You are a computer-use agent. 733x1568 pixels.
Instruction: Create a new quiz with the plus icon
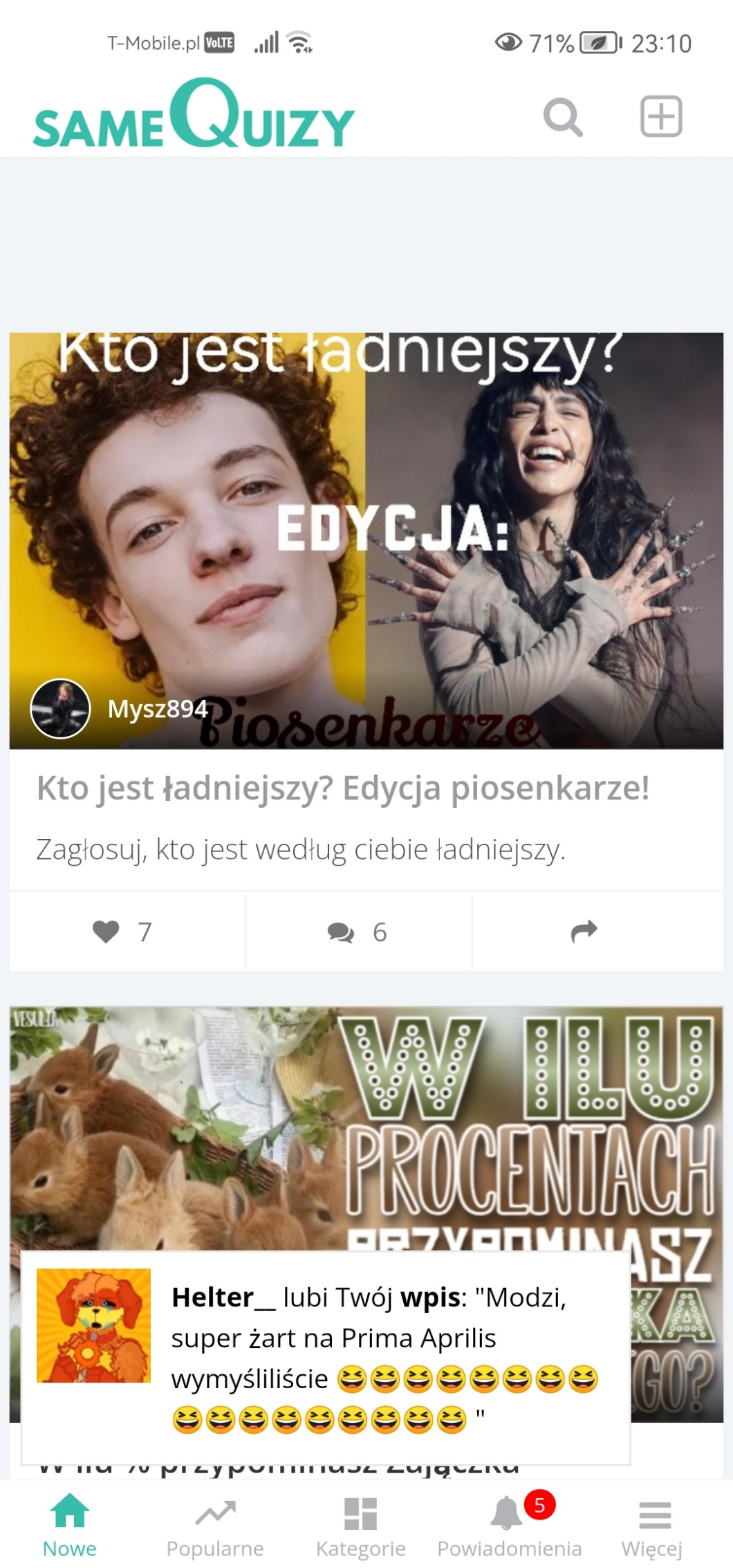[660, 116]
